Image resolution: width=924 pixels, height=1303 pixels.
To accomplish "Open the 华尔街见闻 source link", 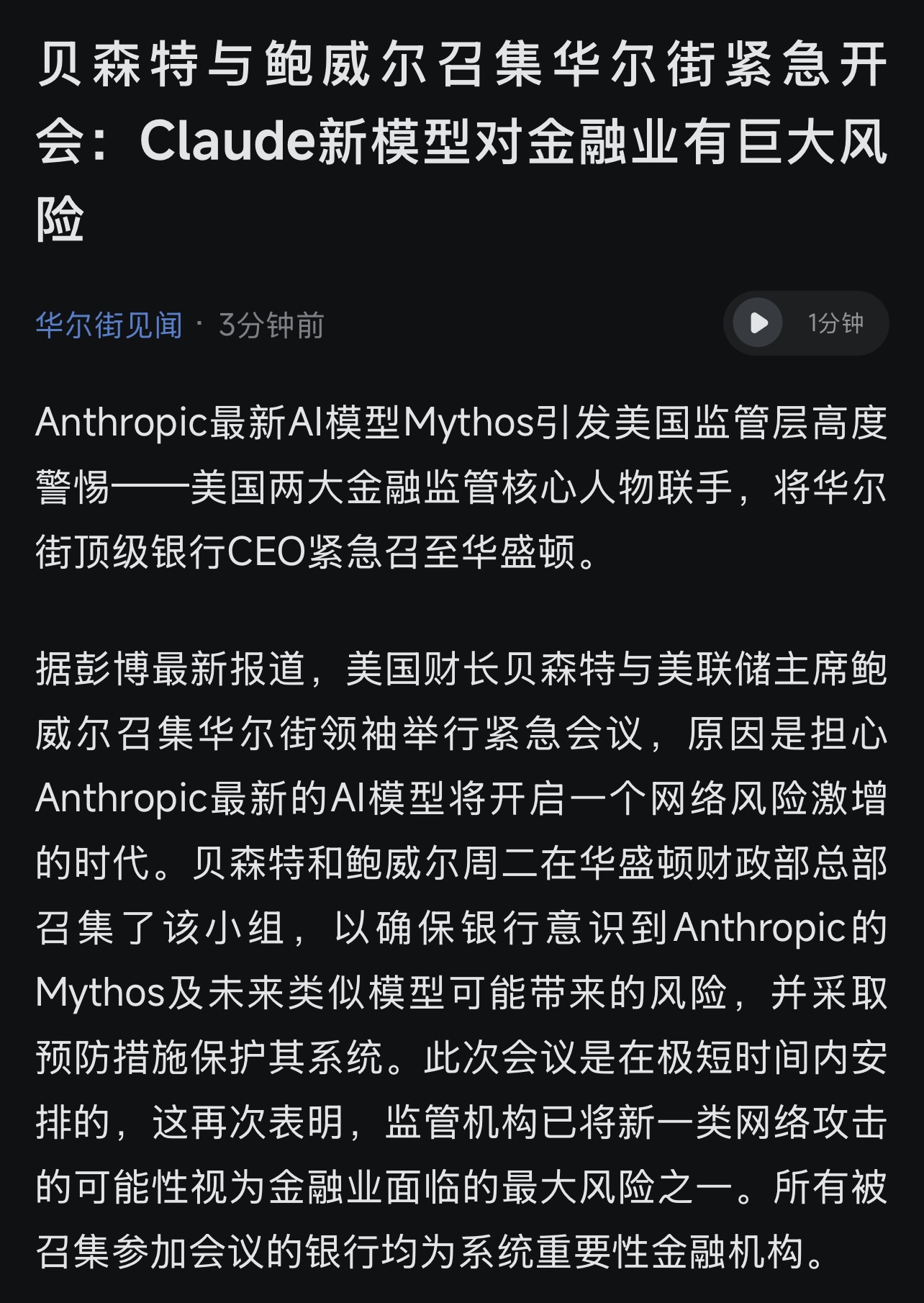I will 109,325.
